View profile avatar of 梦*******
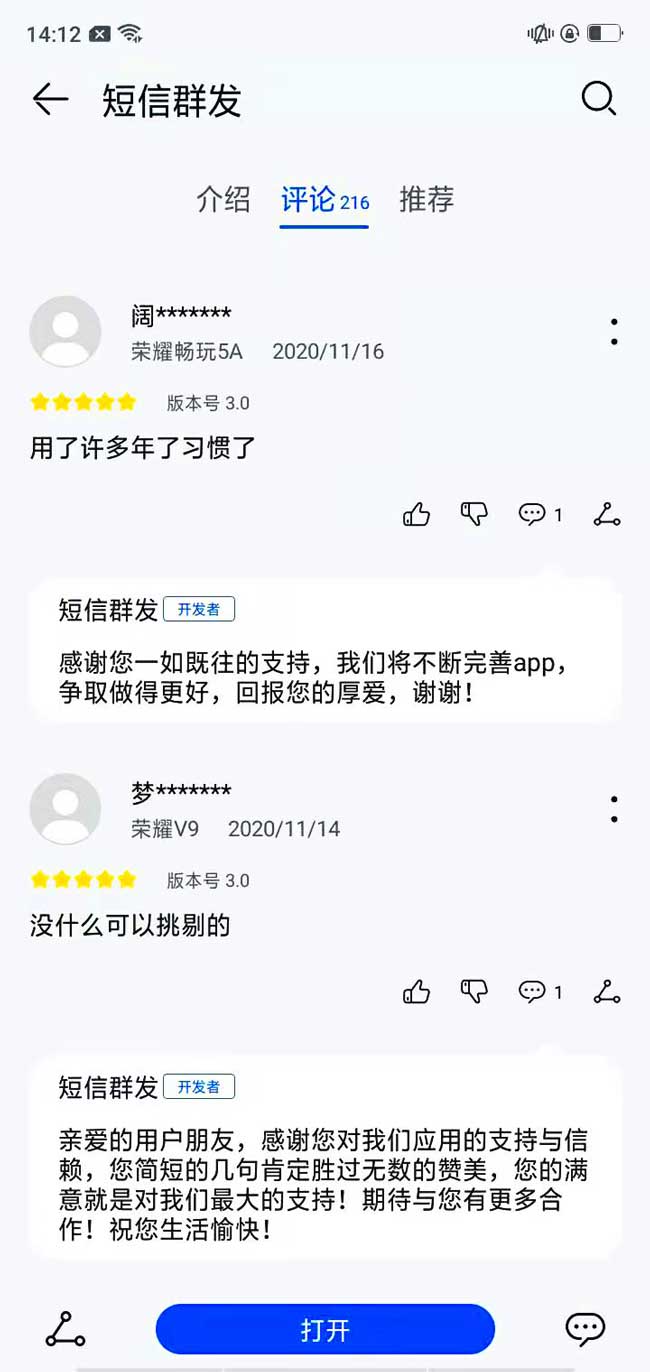This screenshot has height=1372, width=650. coord(65,809)
